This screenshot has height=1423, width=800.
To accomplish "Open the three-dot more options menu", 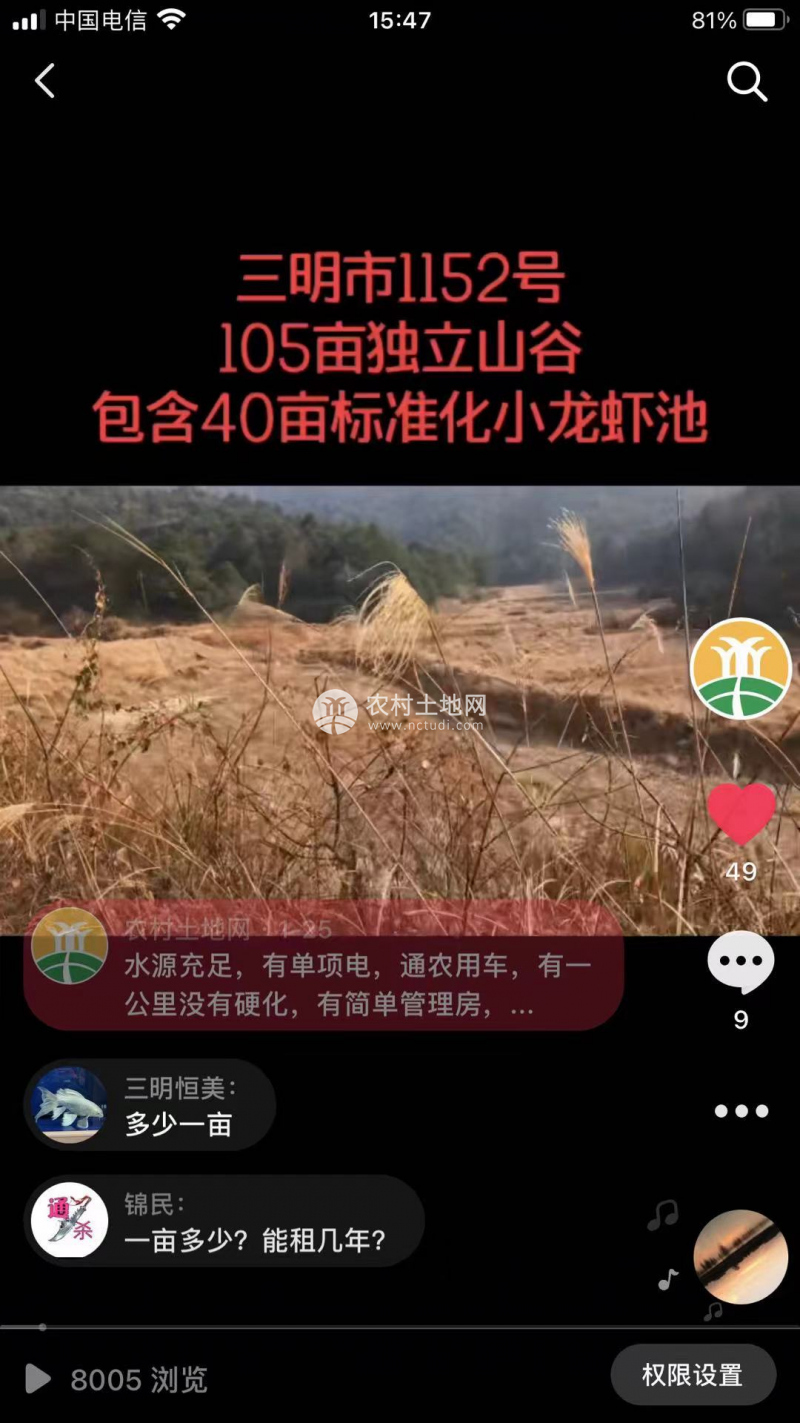I will coord(741,1111).
